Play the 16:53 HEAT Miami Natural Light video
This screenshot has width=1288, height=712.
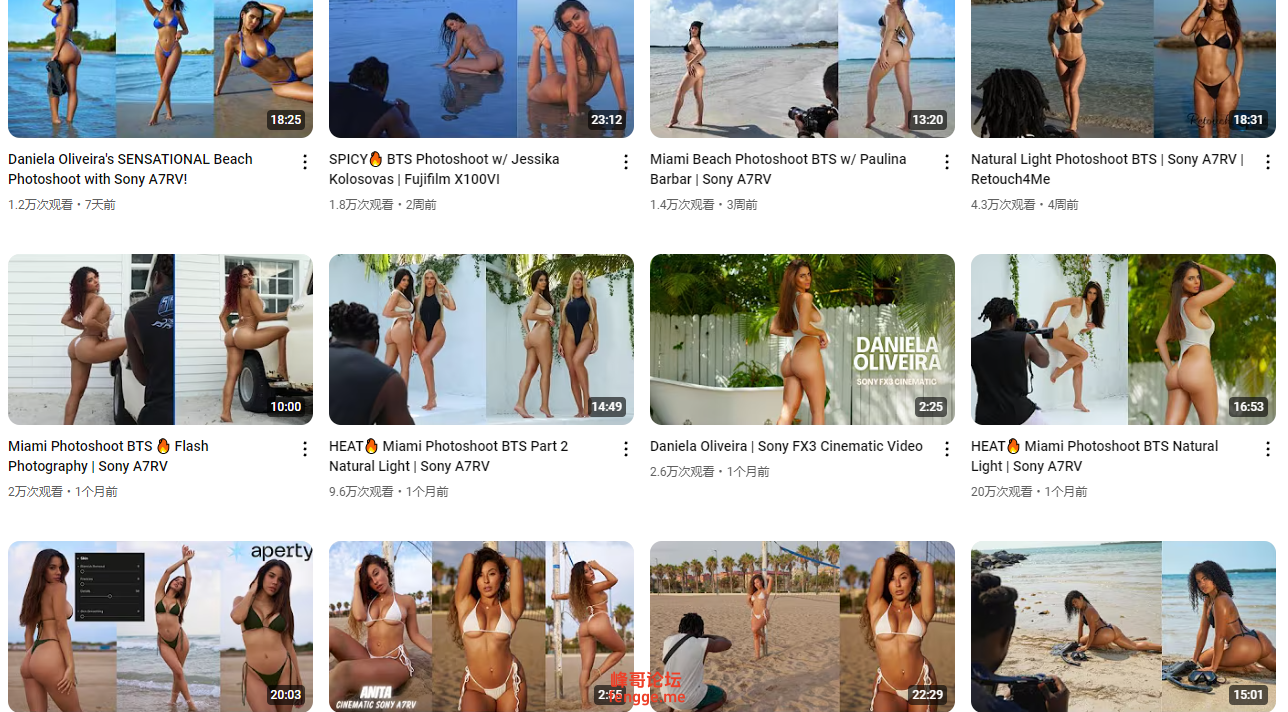coord(1123,339)
